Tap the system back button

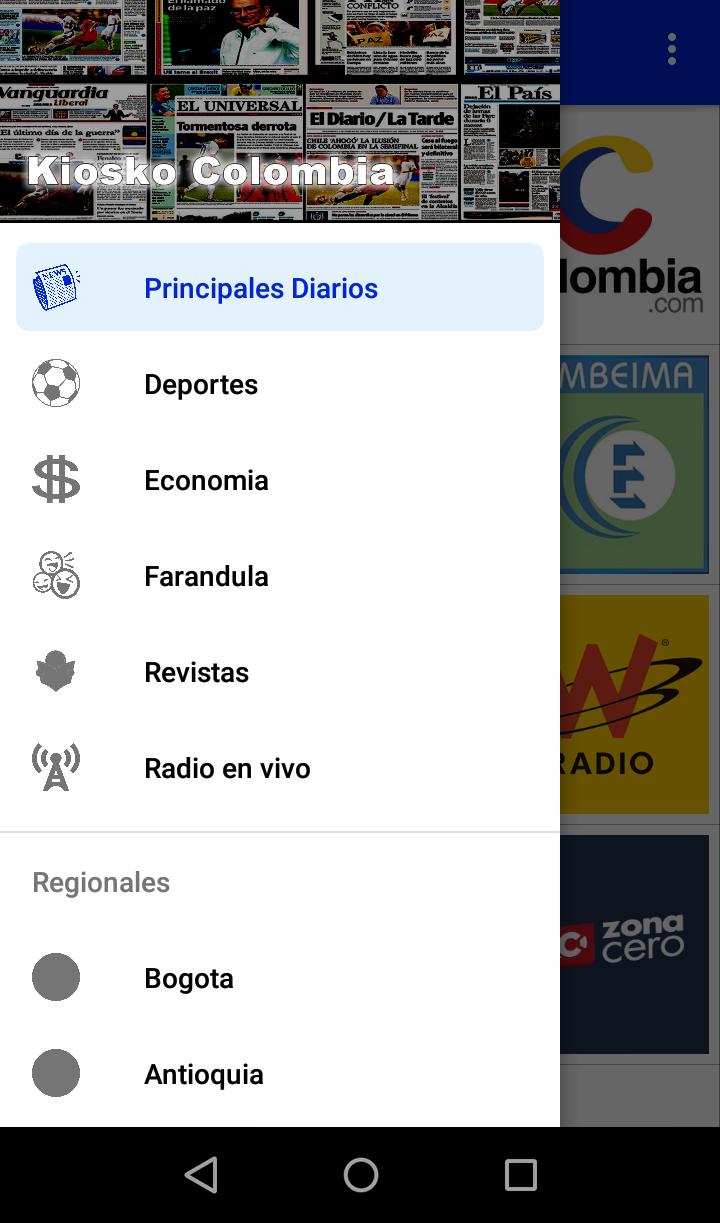pyautogui.click(x=201, y=1175)
